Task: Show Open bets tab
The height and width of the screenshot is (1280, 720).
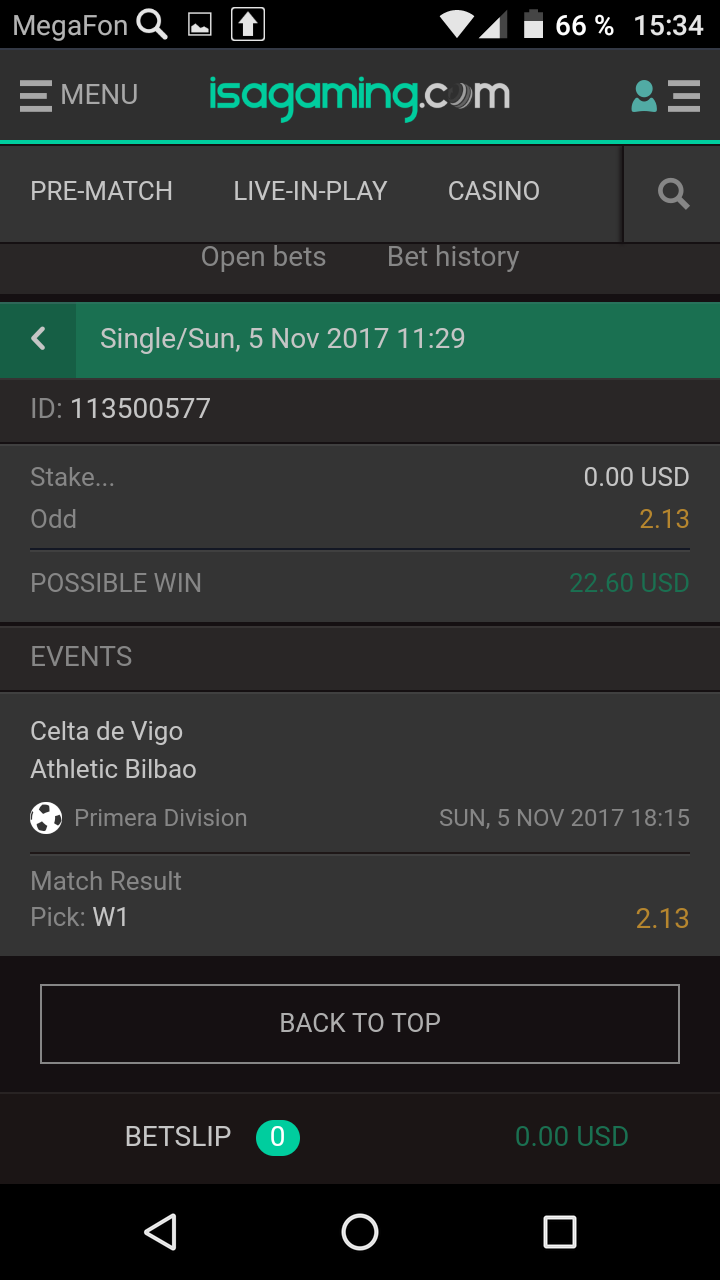Action: pos(263,257)
